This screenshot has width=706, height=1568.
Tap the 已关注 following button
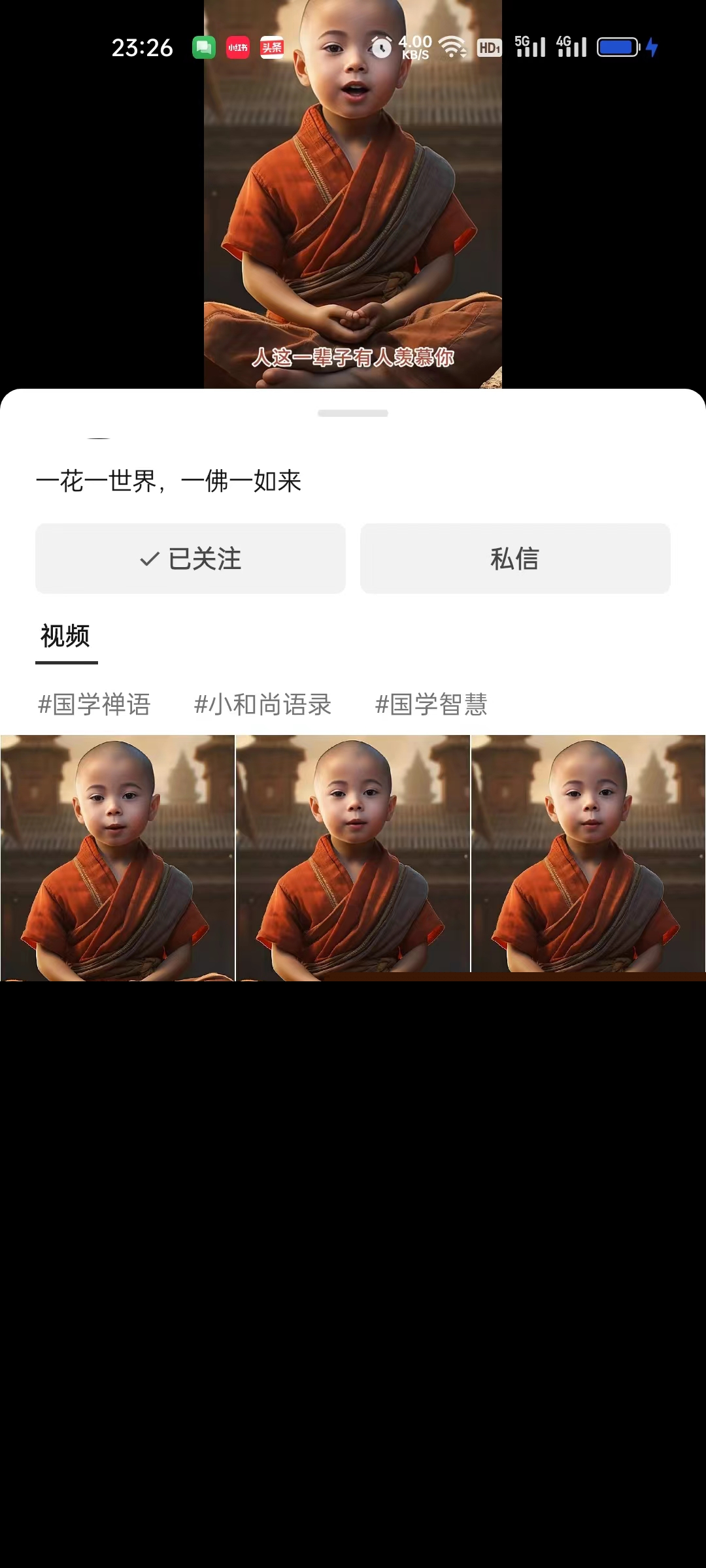click(x=190, y=559)
